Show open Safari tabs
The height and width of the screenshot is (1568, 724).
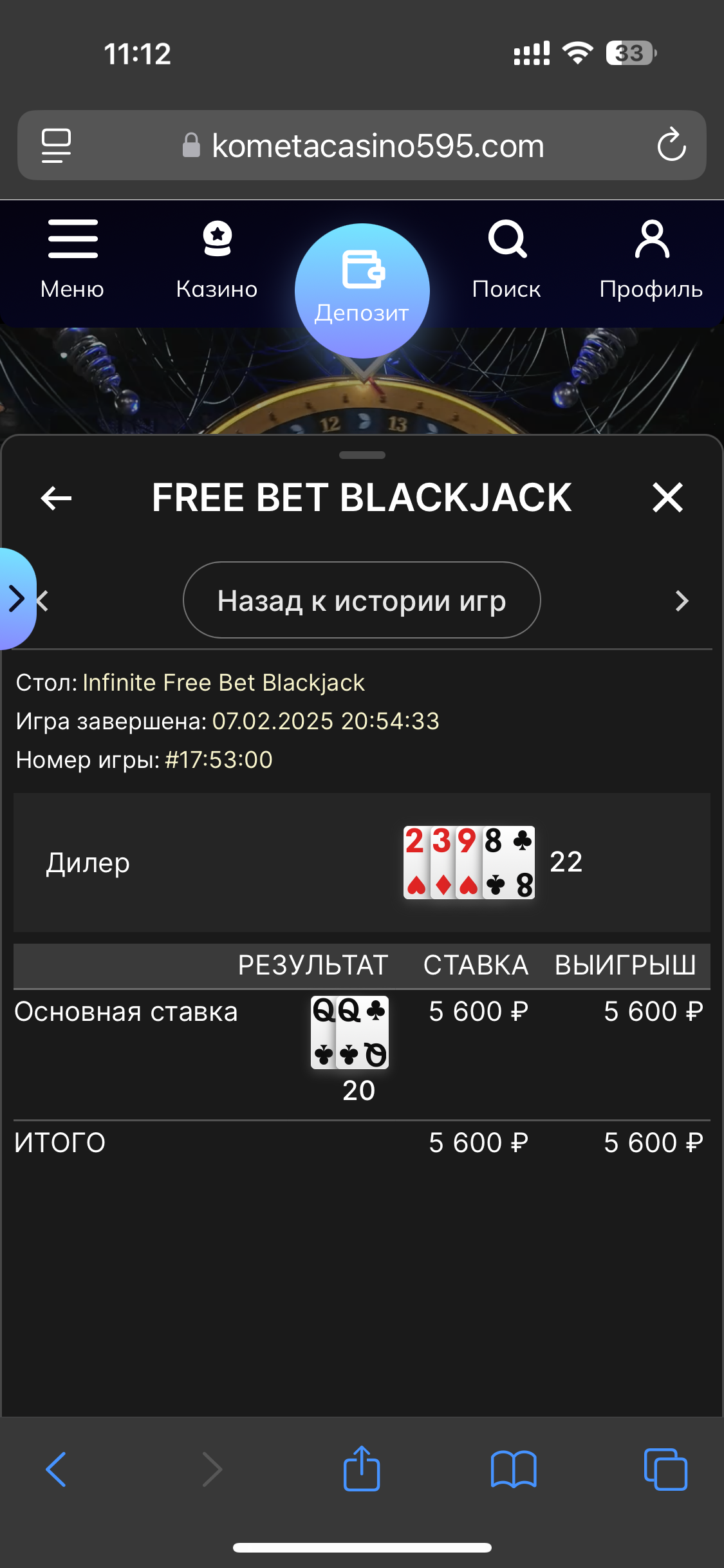[x=665, y=1470]
